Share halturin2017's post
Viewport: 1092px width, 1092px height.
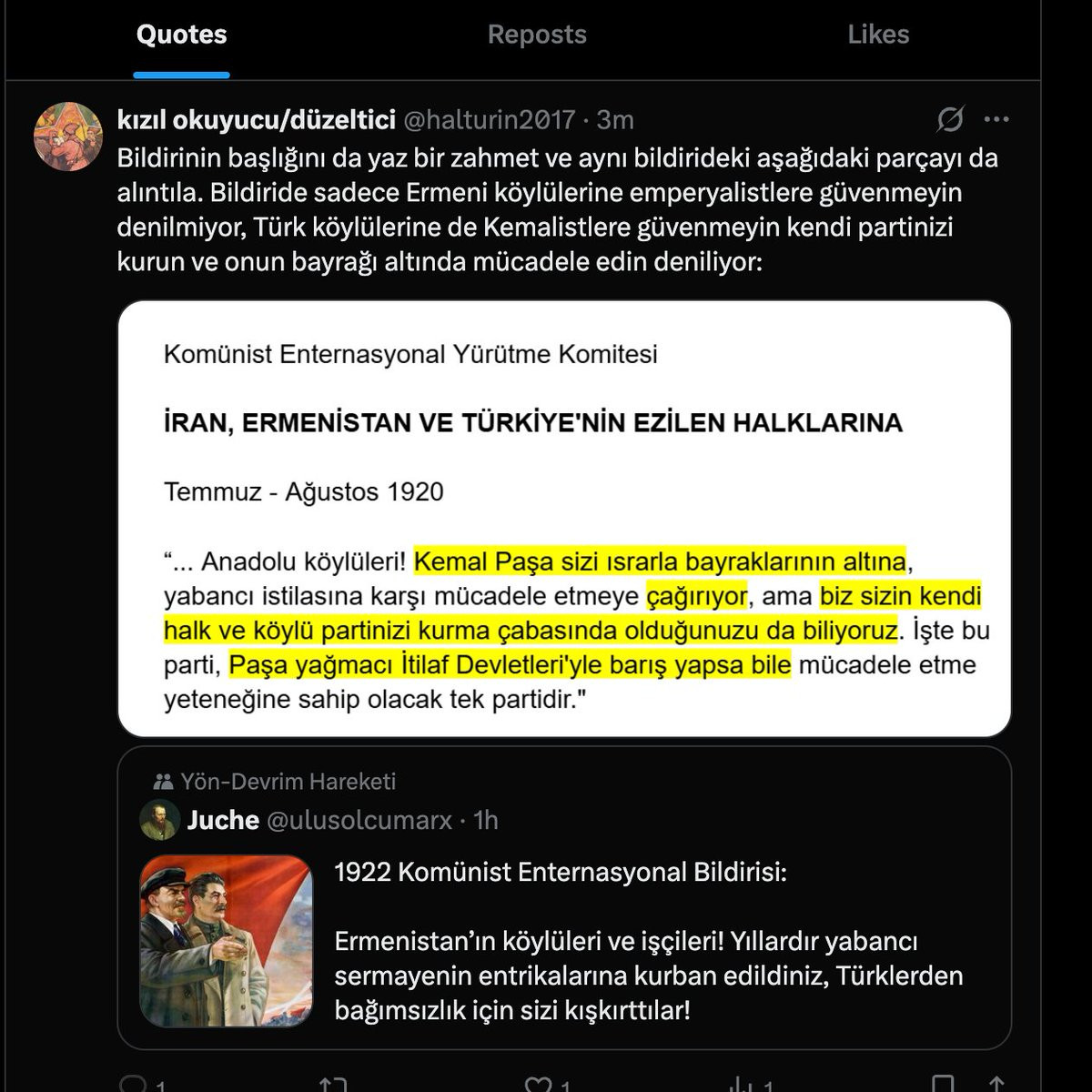click(x=996, y=1084)
